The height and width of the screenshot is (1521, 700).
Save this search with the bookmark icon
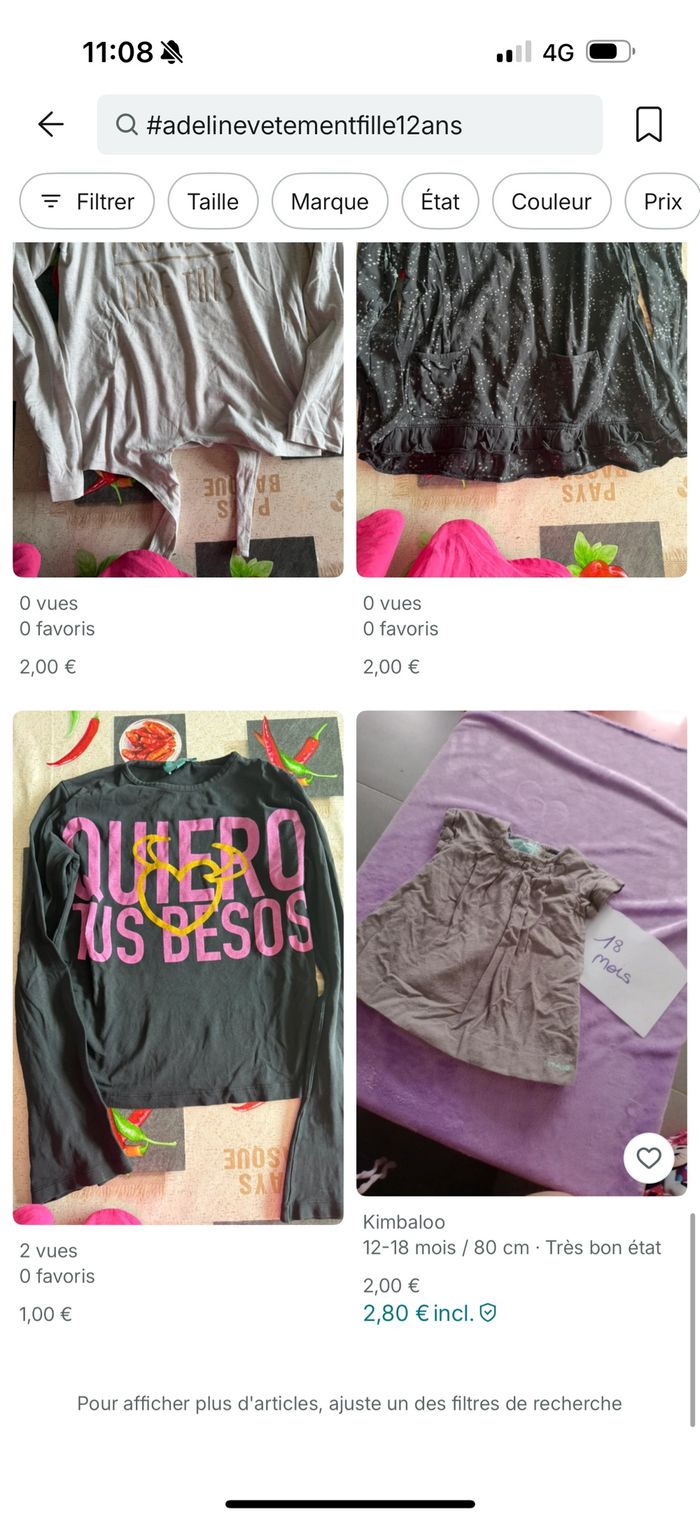pyautogui.click(x=649, y=125)
